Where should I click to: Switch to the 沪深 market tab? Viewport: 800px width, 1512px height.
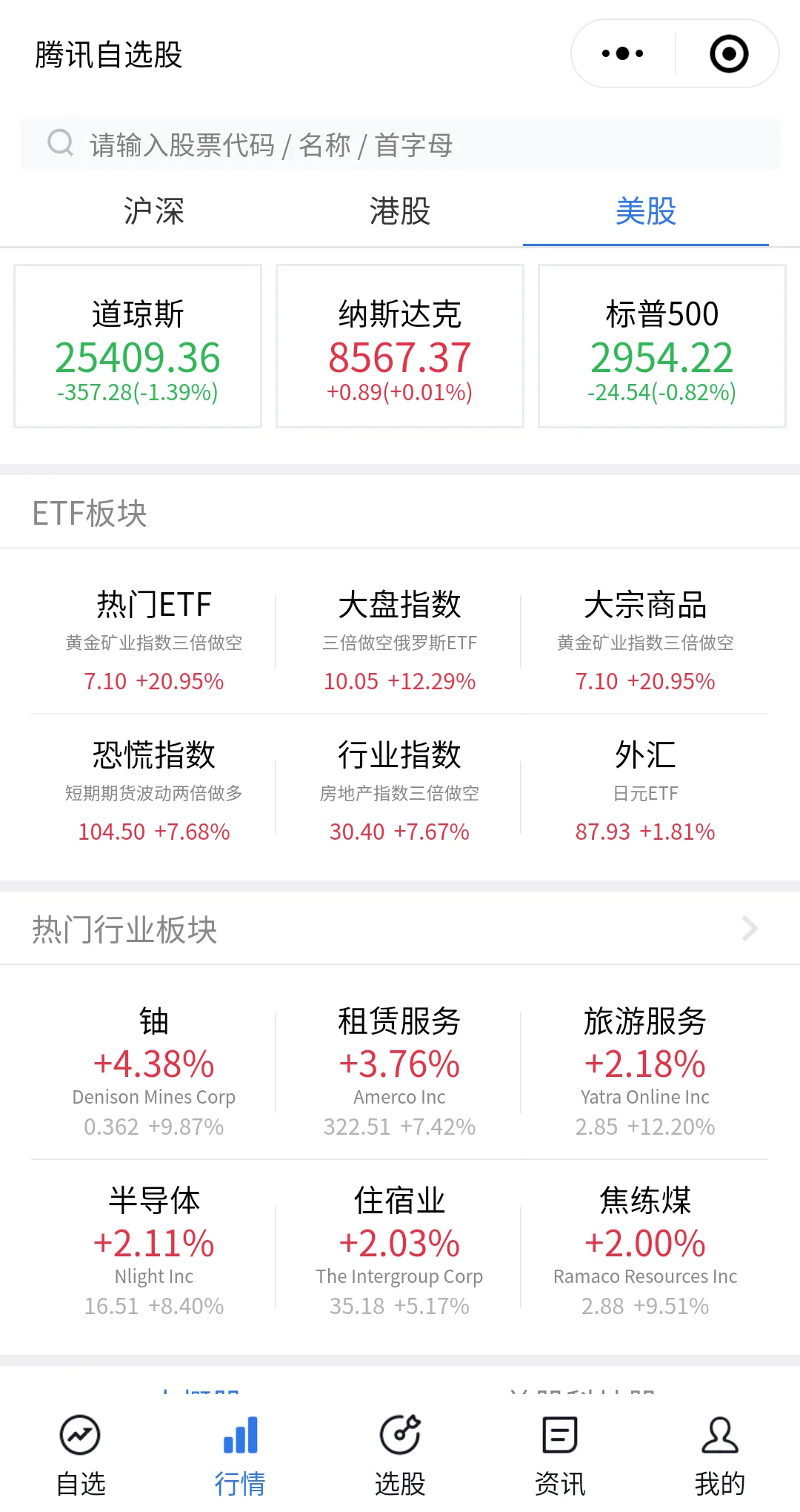tap(153, 211)
